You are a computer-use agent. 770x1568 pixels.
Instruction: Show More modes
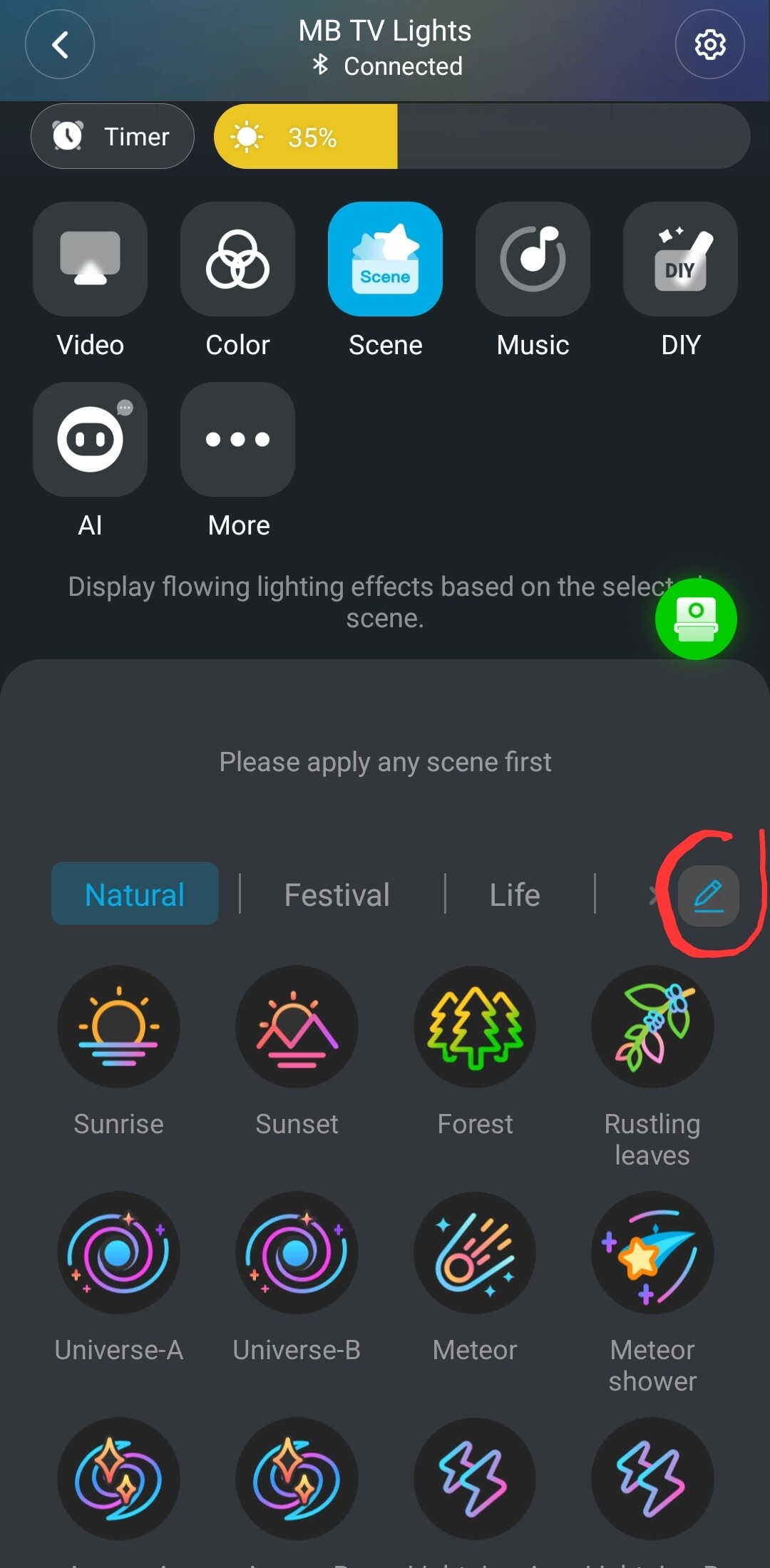pos(237,440)
